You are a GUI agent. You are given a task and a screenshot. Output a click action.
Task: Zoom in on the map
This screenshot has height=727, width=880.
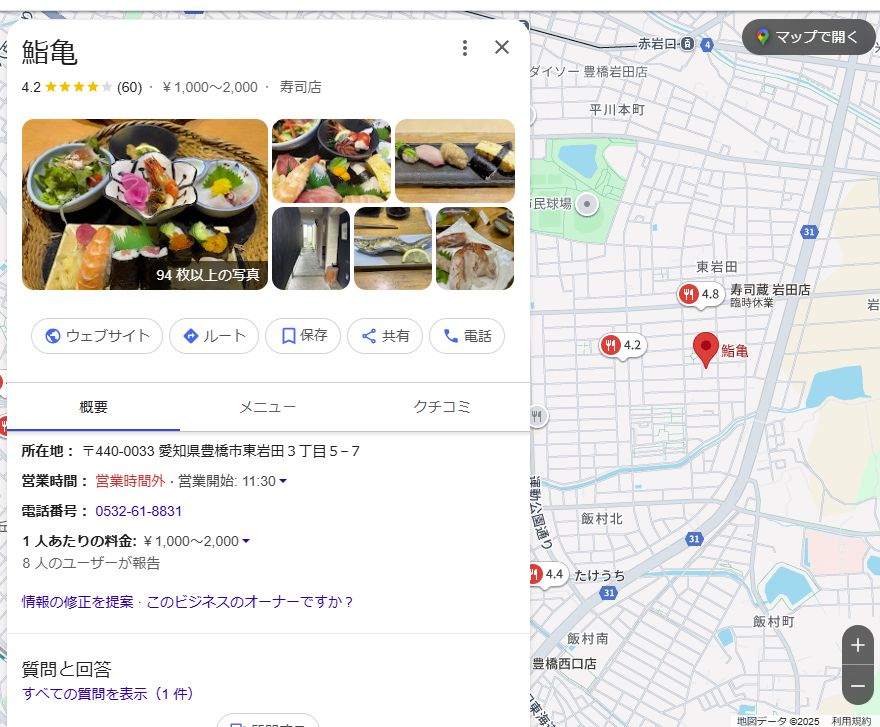pyautogui.click(x=857, y=646)
